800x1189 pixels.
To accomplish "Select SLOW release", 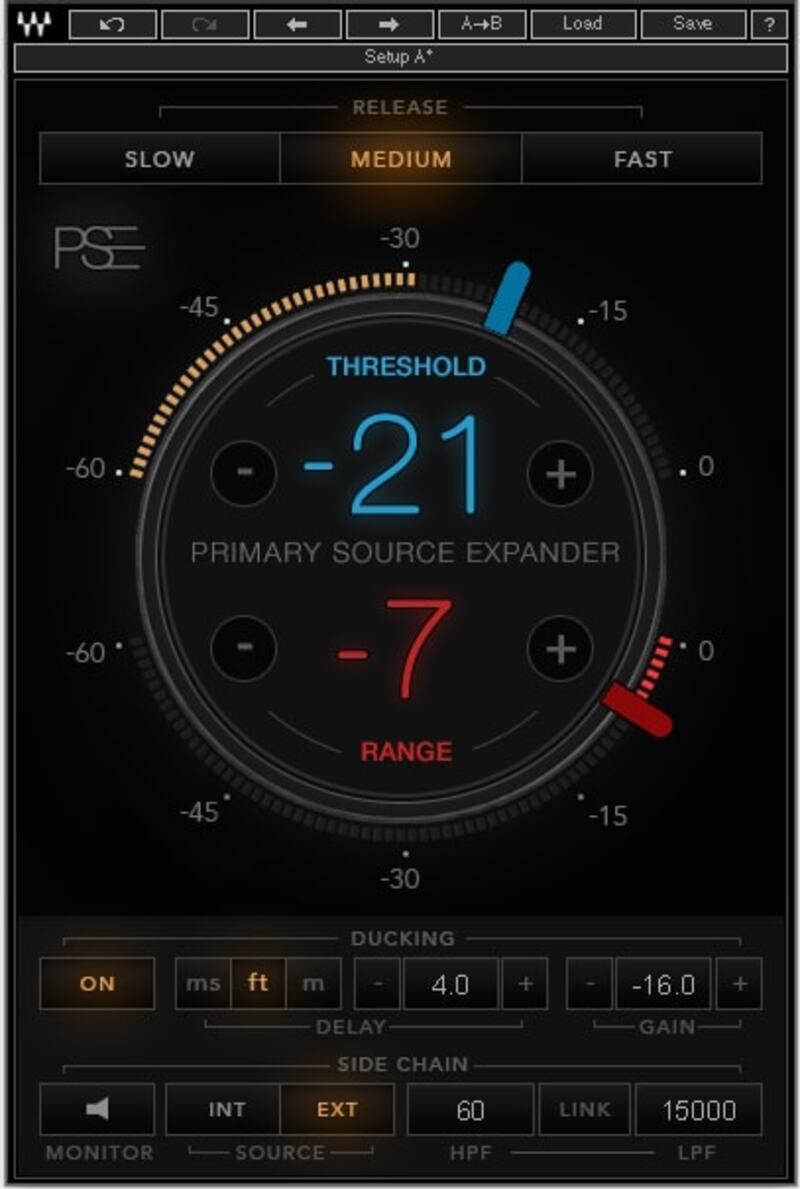I will click(160, 159).
